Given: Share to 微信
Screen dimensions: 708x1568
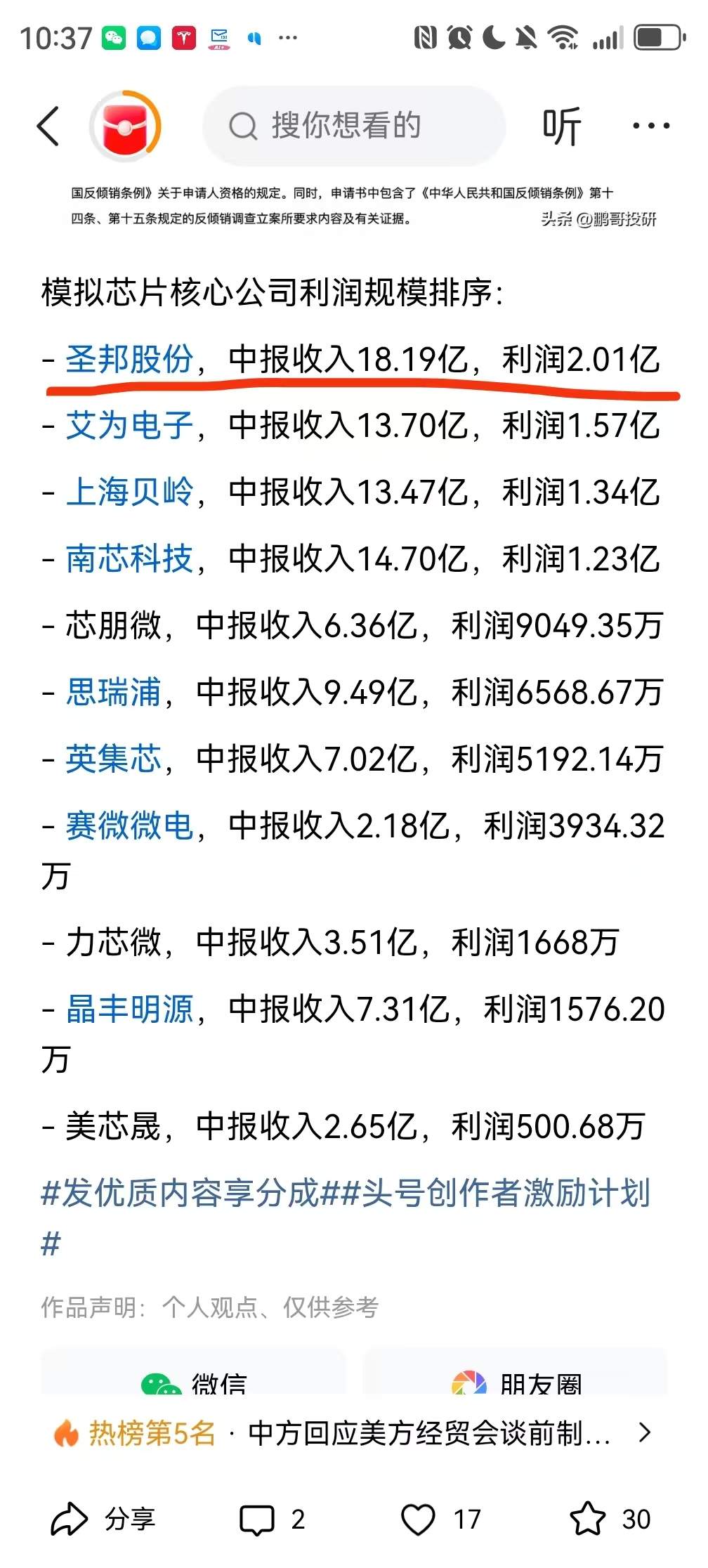Looking at the screenshot, I should (x=193, y=1372).
